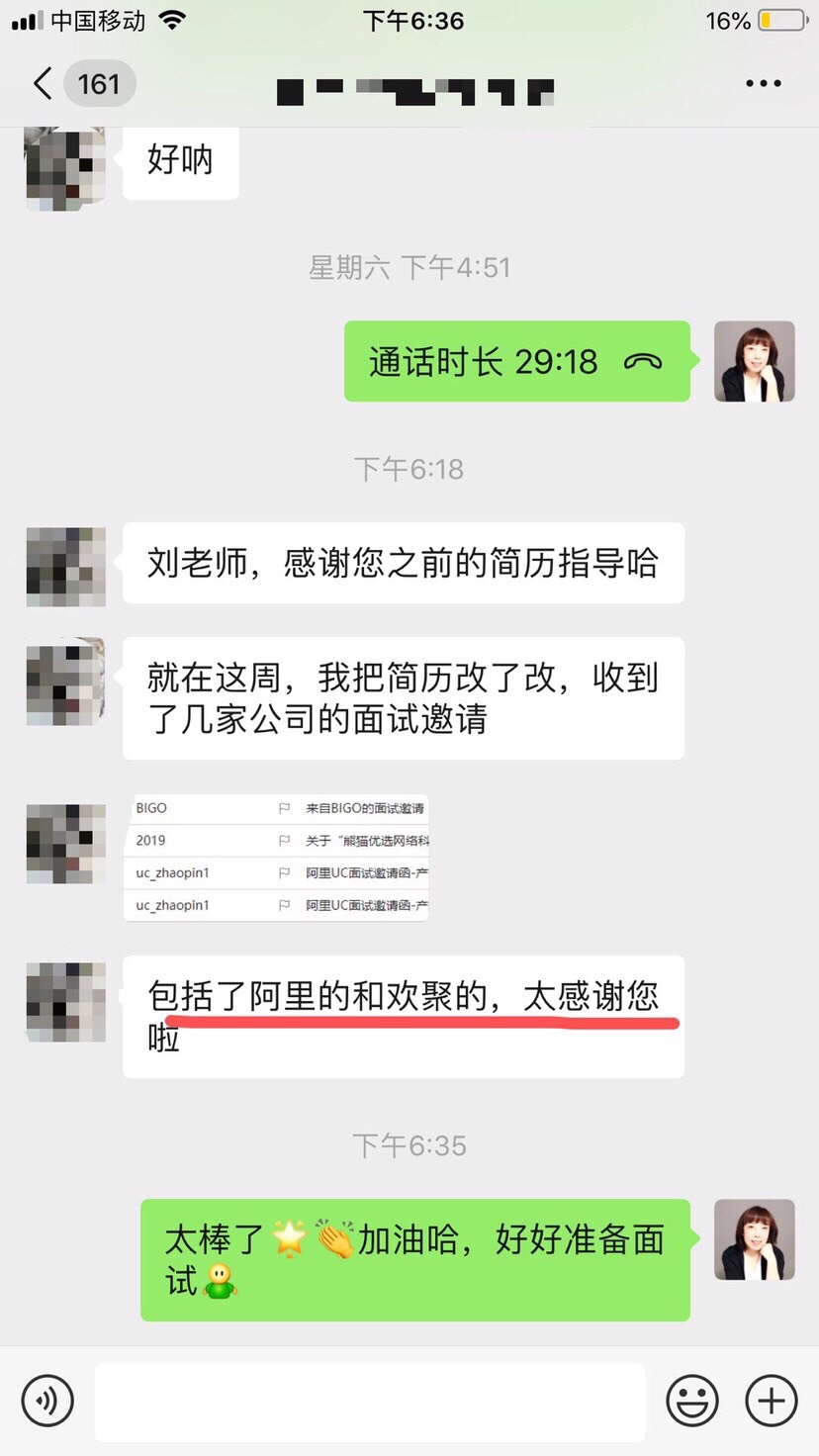Open contact avatar beside 好呐 message

click(65, 168)
